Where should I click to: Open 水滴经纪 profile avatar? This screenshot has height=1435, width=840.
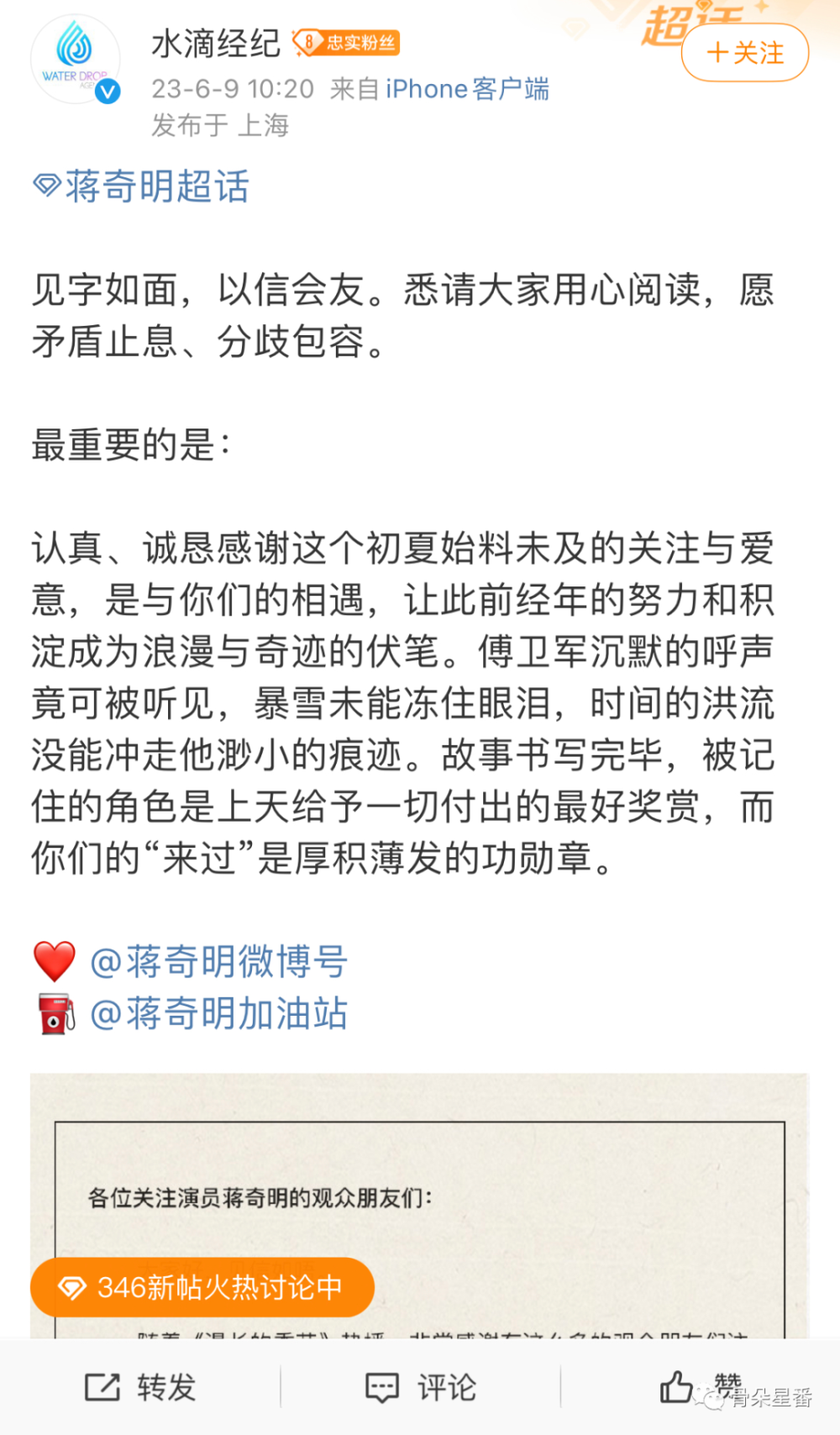coord(76,59)
